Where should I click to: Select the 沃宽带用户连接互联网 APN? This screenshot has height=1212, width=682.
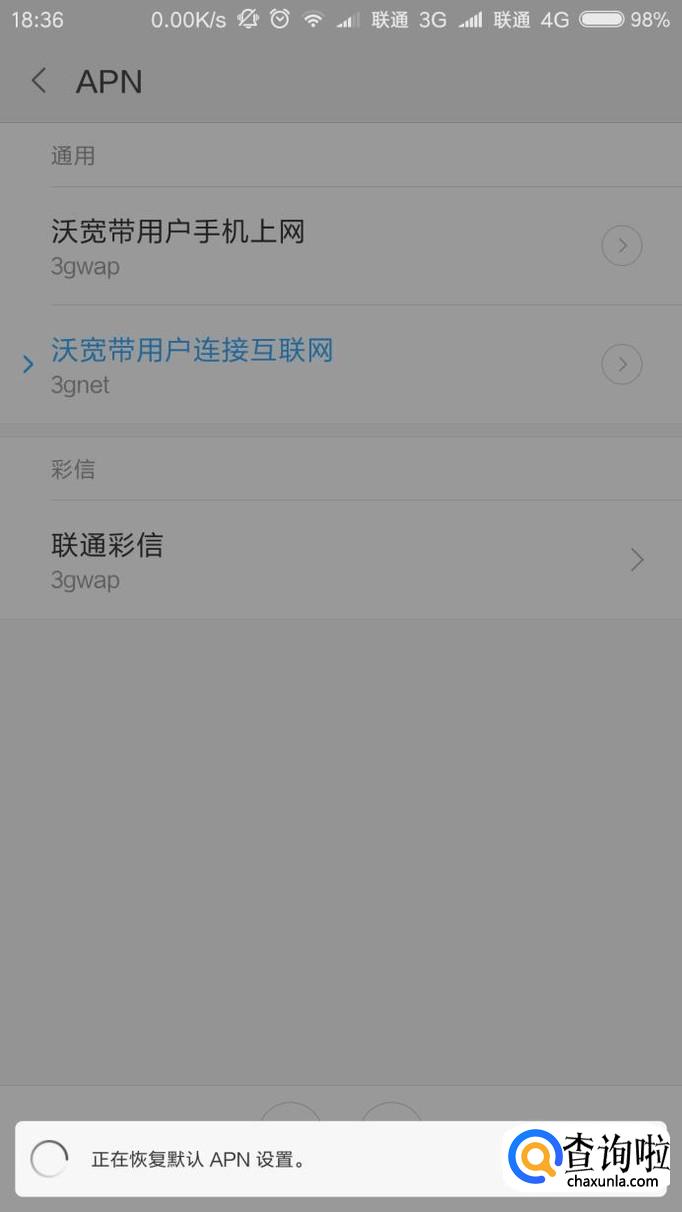[x=192, y=364]
